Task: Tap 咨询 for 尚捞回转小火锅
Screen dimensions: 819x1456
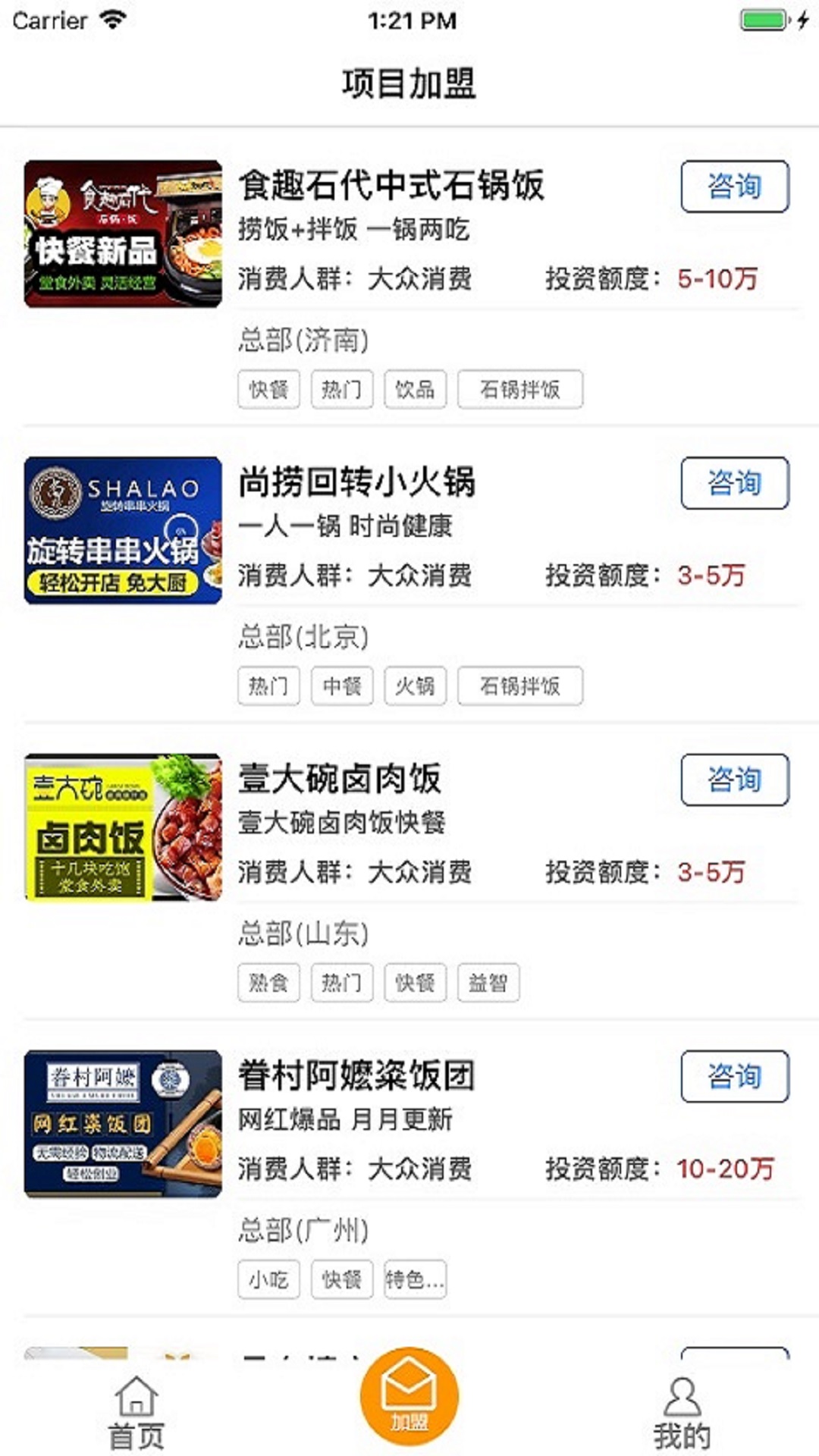Action: click(734, 483)
